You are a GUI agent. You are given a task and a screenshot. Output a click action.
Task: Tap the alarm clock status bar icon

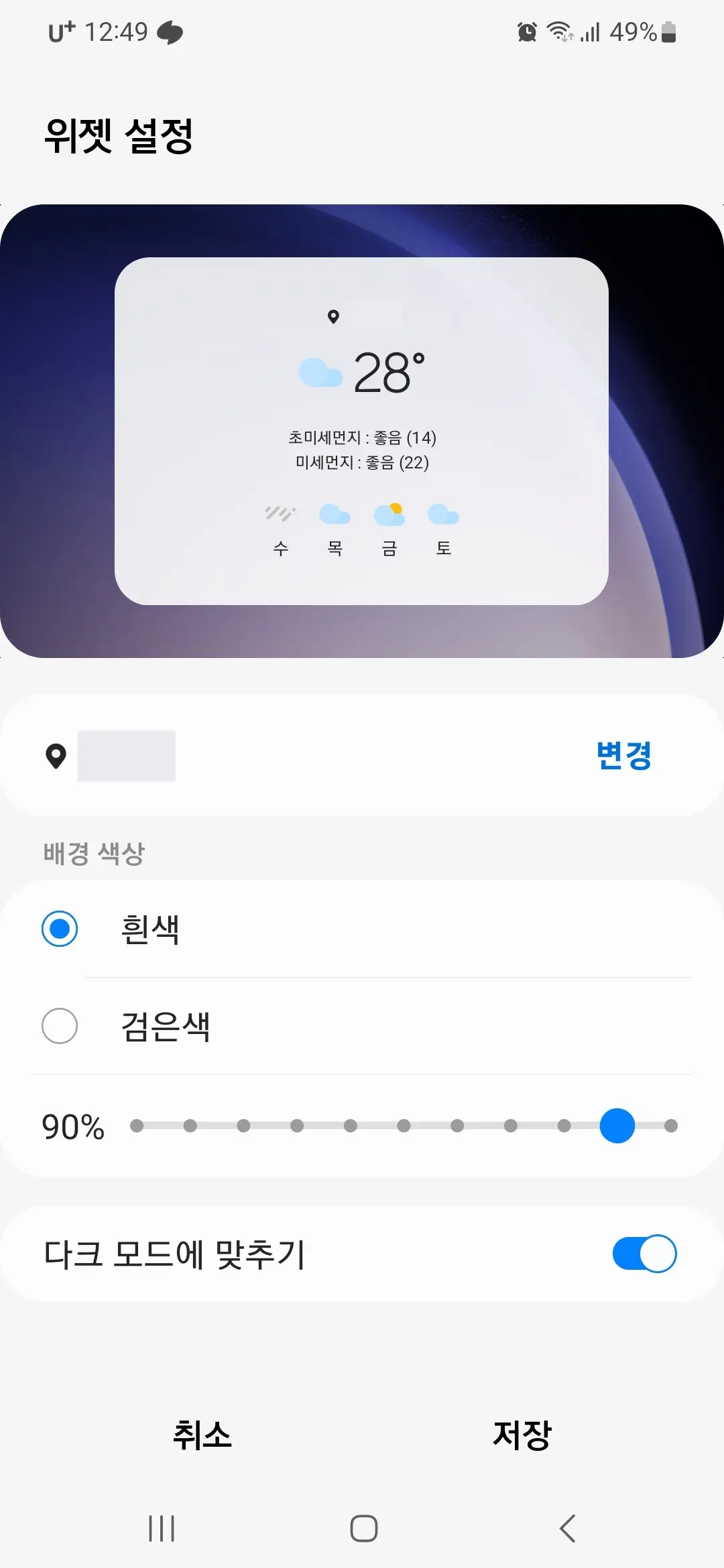coord(529,31)
